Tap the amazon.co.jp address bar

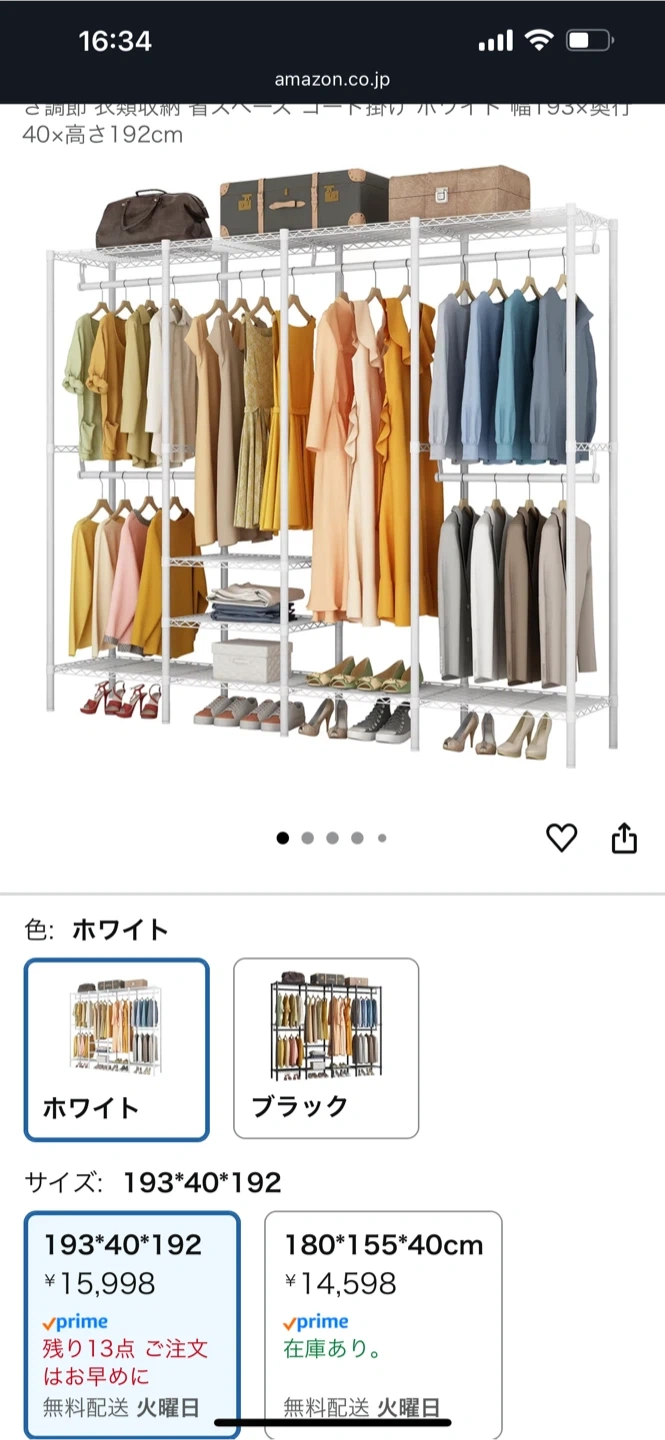click(332, 80)
